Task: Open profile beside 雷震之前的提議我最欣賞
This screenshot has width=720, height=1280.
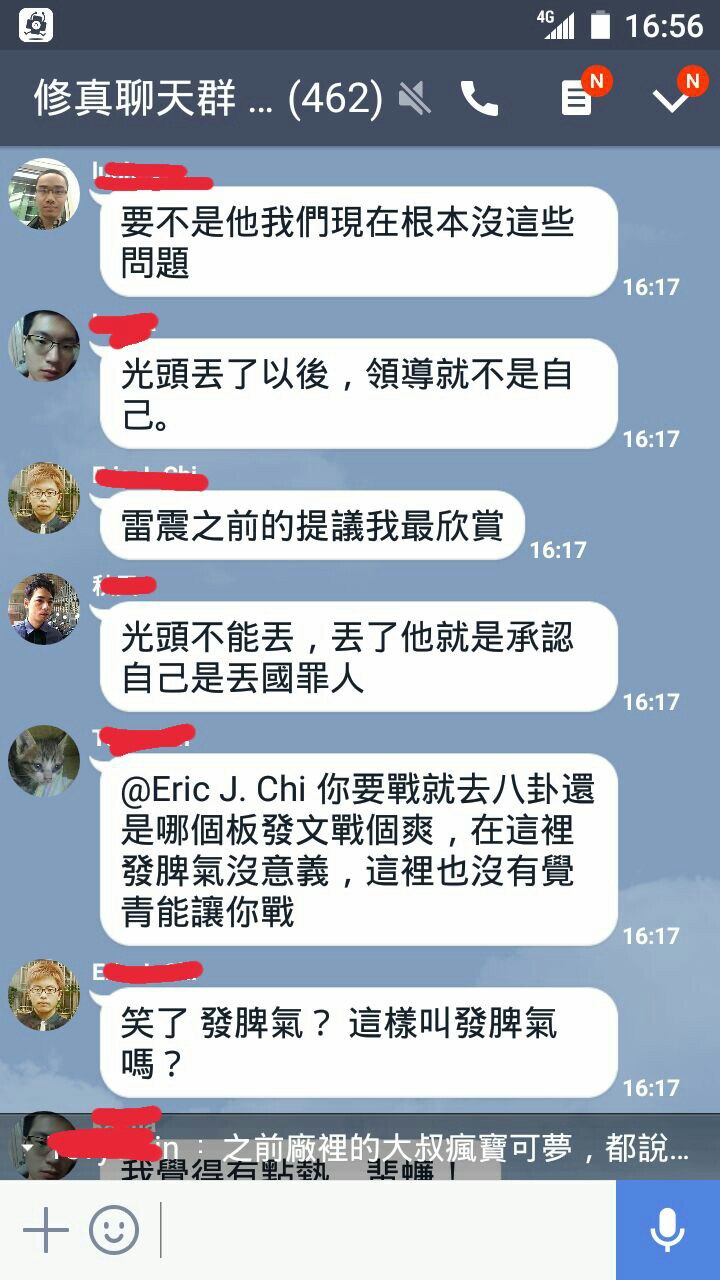Action: pyautogui.click(x=44, y=498)
